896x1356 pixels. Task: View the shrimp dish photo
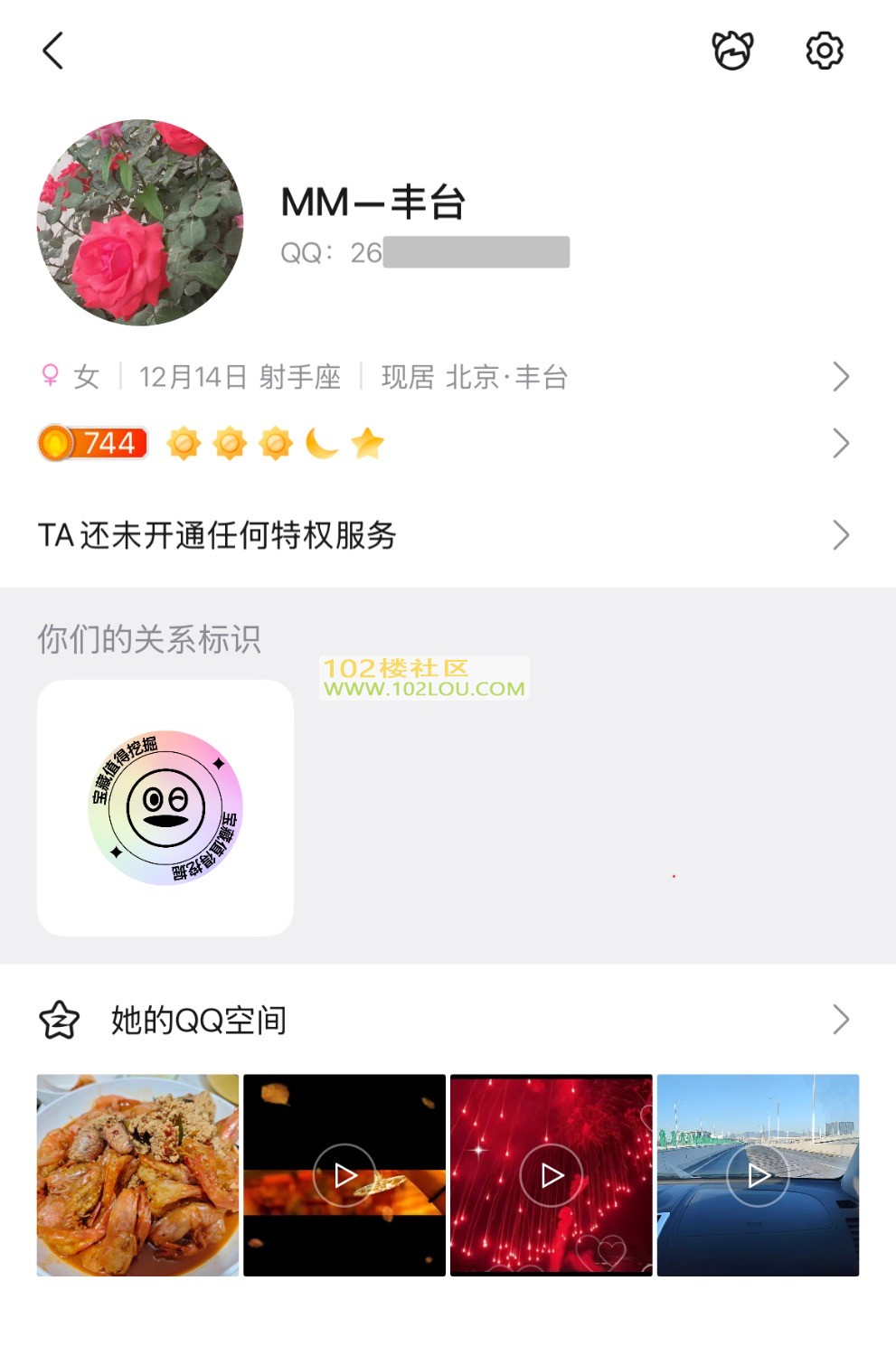click(x=138, y=1175)
